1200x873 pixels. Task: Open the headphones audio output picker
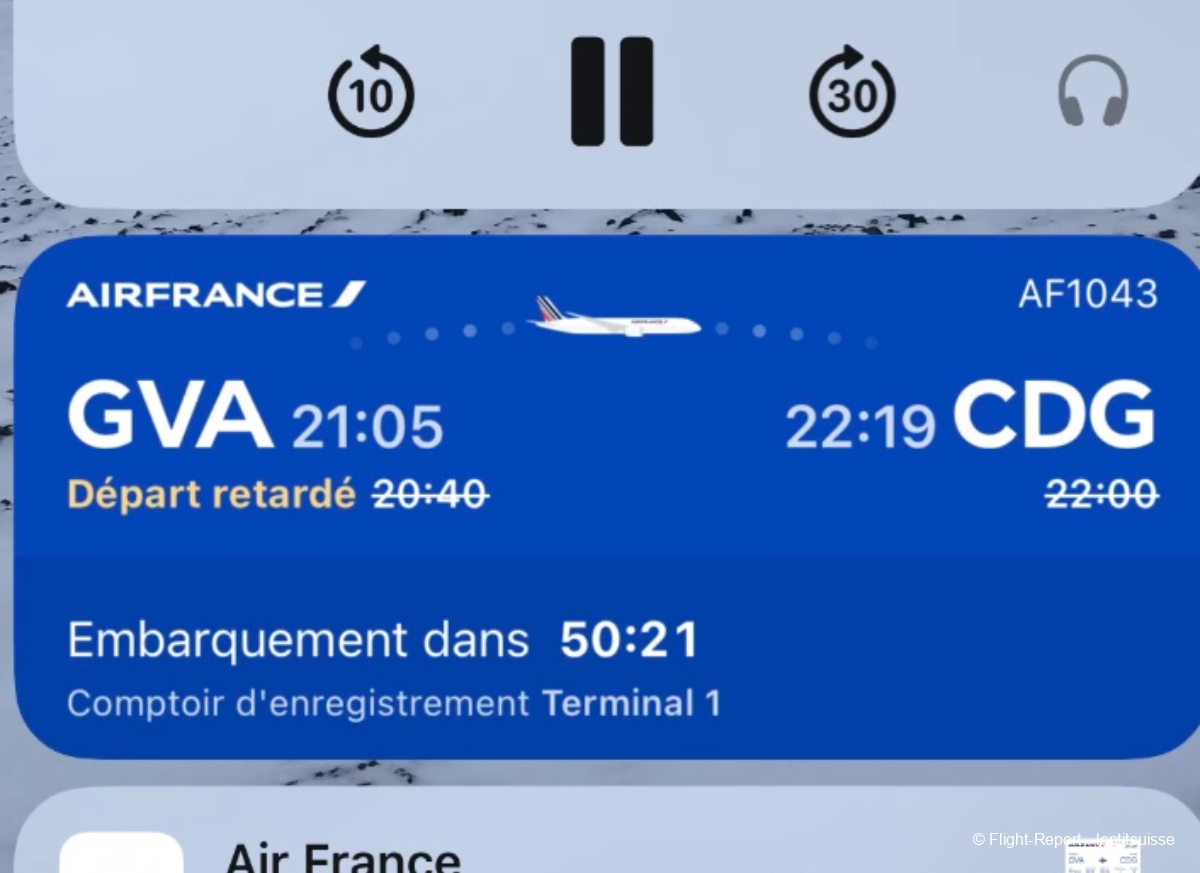pos(1092,92)
